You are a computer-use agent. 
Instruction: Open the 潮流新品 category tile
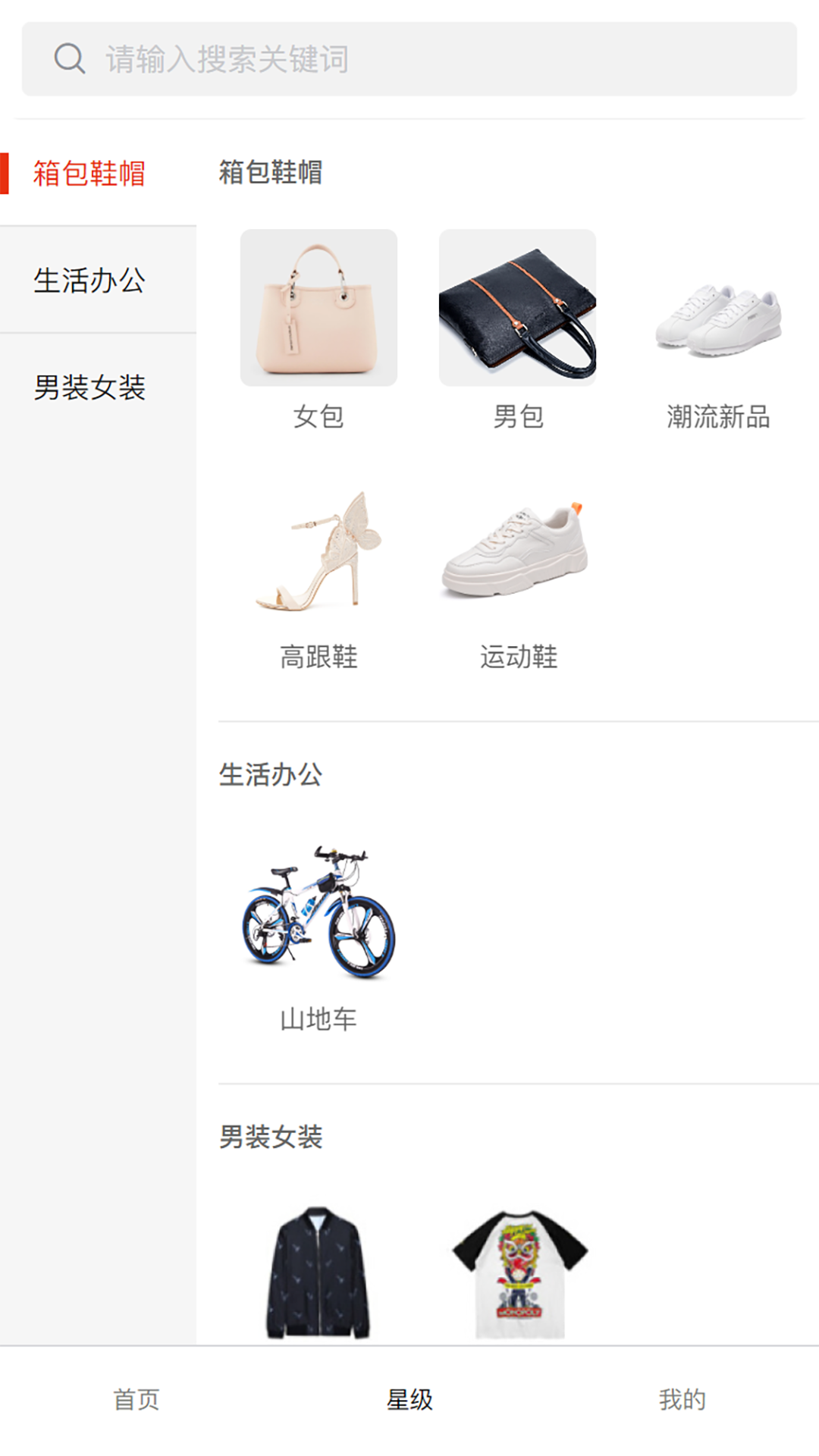(717, 318)
